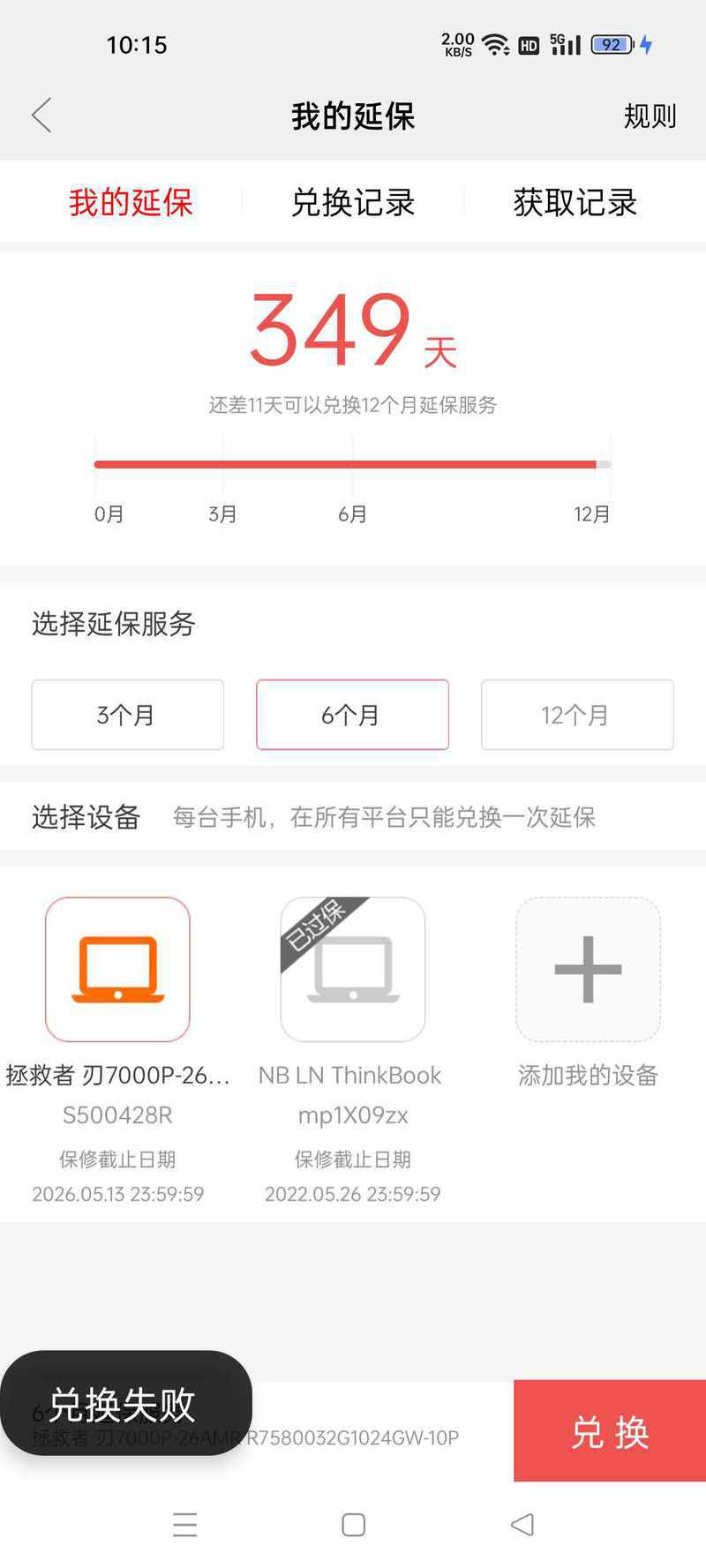This screenshot has width=706, height=1568.
Task: Select the NB LN ThinkBook device
Action: click(x=353, y=969)
